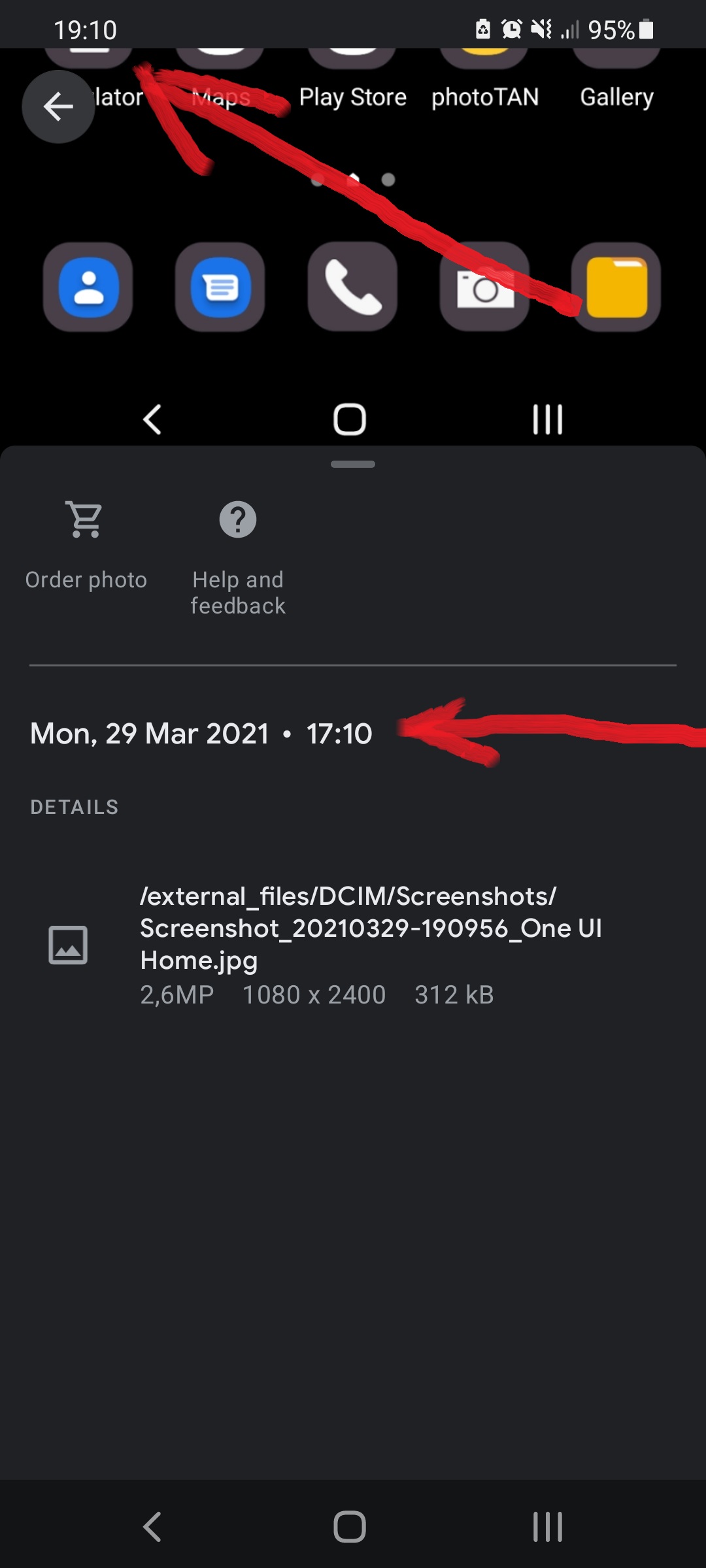Launch the photoTAN app
Screen dimensions: 706x1568
click(x=484, y=72)
